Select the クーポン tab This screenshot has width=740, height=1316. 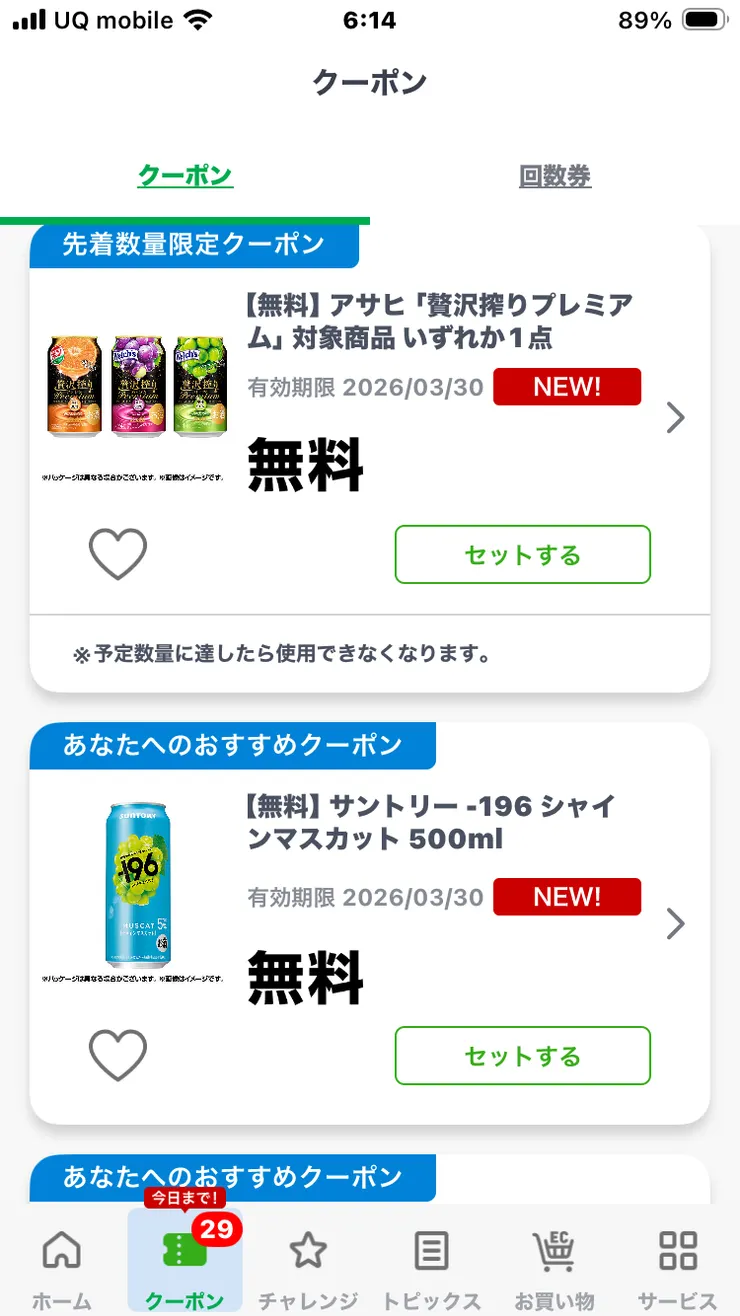pyautogui.click(x=185, y=175)
